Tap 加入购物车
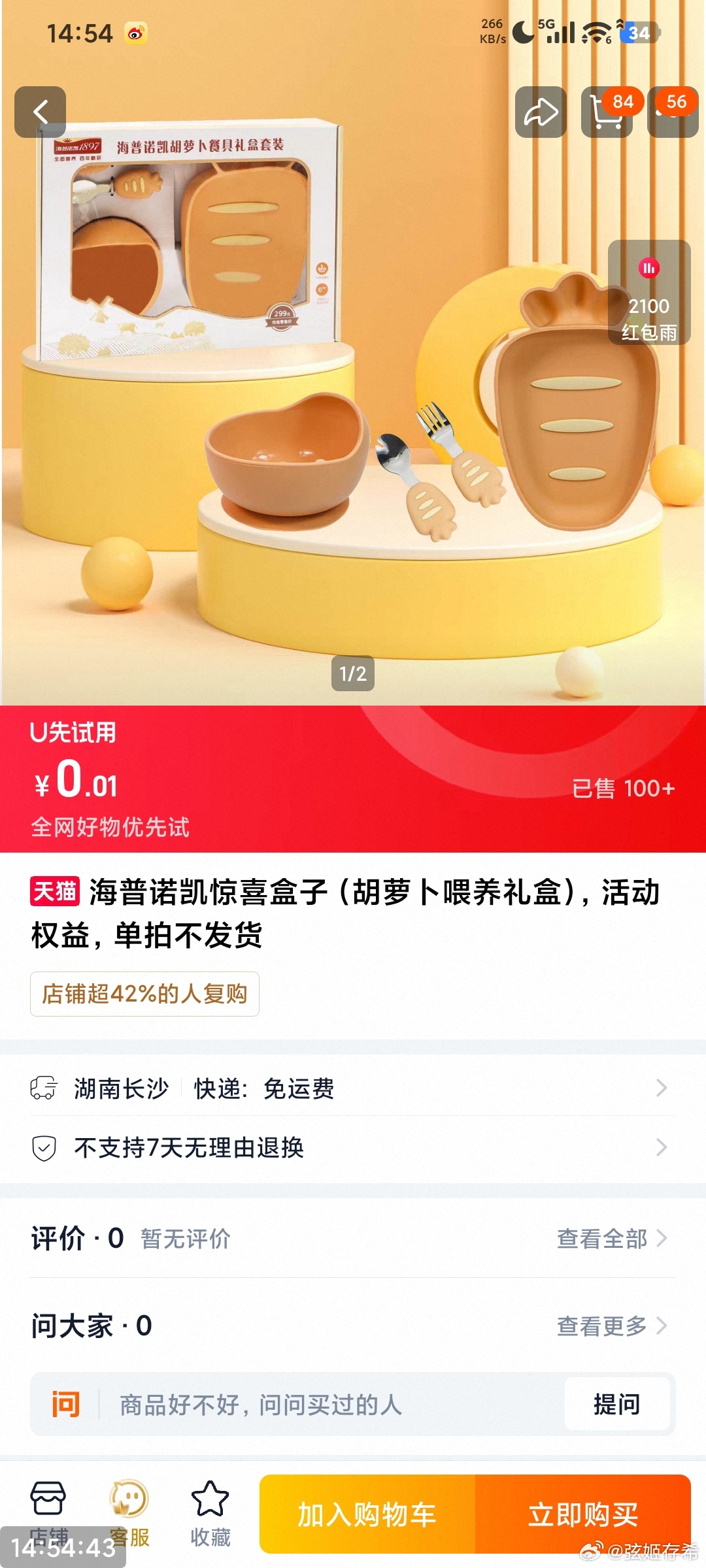 (x=367, y=1514)
